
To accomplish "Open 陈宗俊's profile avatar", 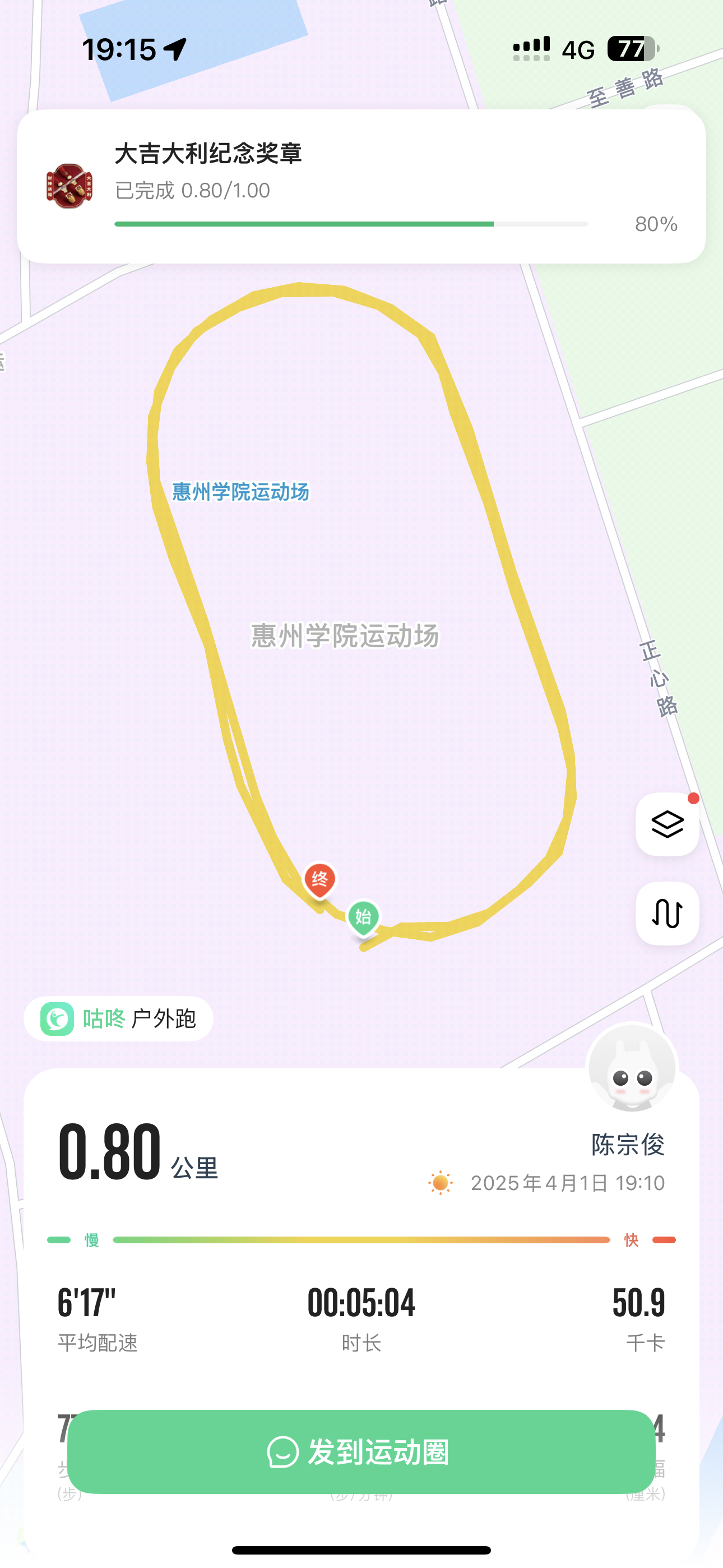I will tap(632, 1069).
